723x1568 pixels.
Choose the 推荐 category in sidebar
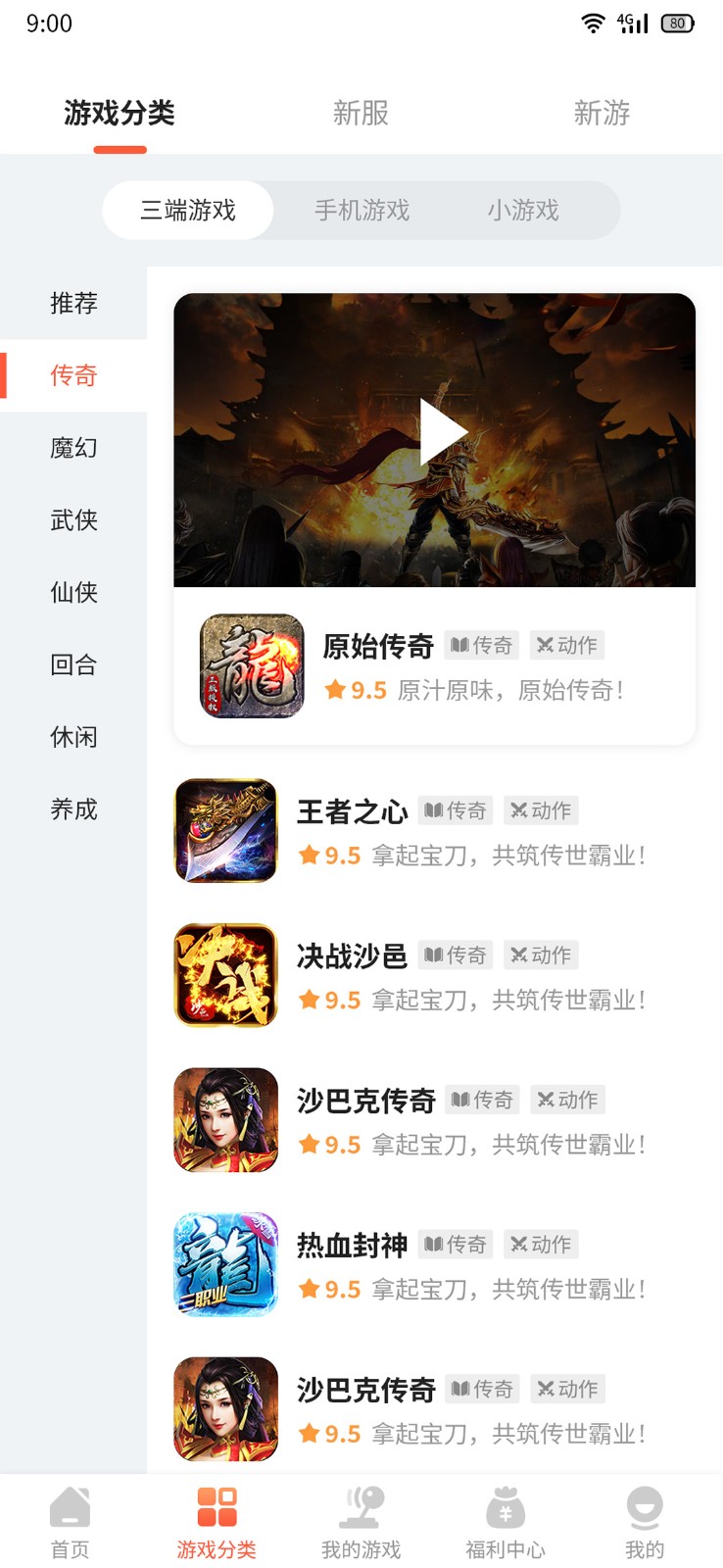click(73, 303)
